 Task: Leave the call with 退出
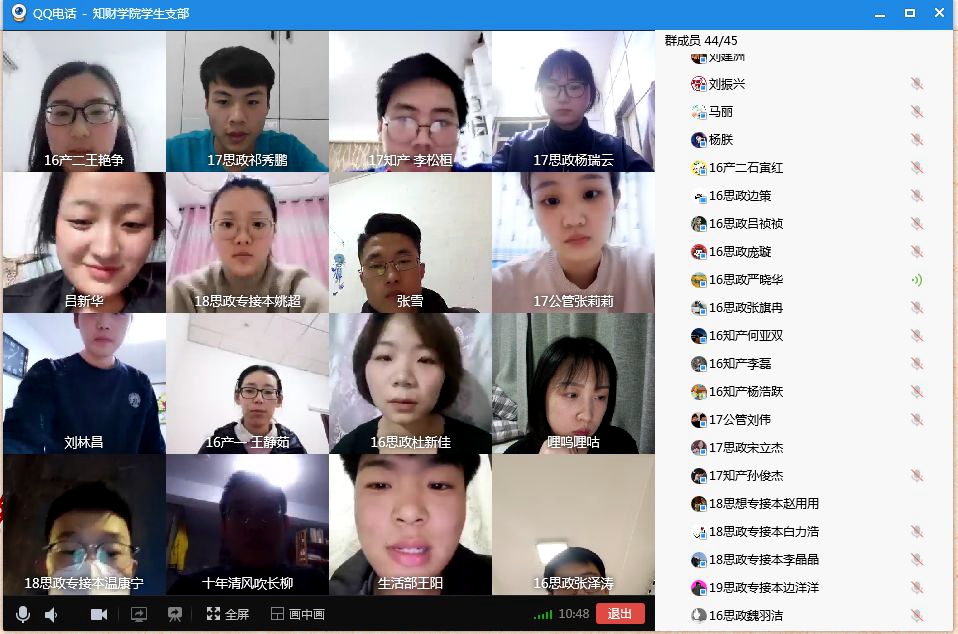click(x=619, y=614)
